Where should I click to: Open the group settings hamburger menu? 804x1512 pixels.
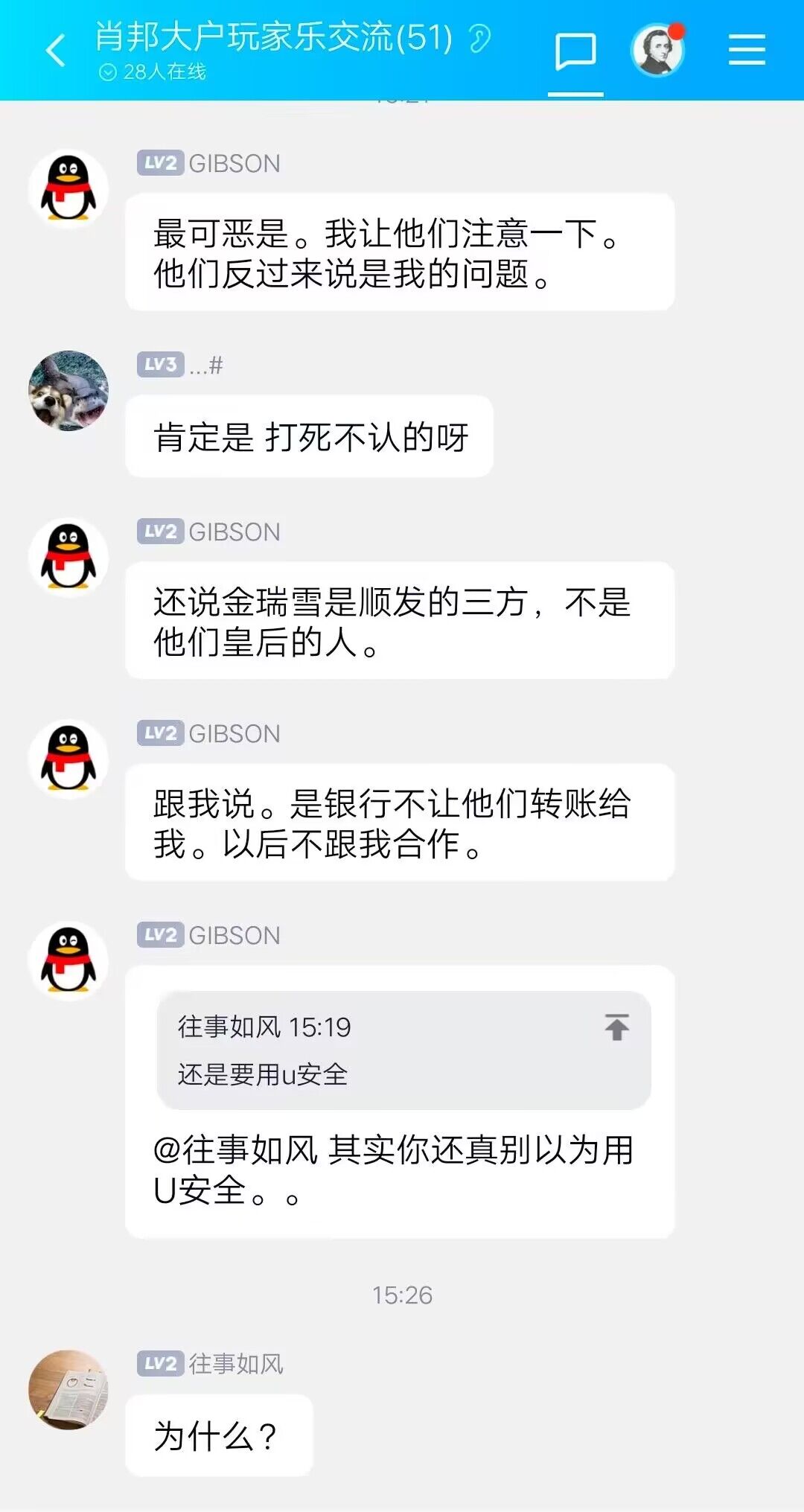747,50
